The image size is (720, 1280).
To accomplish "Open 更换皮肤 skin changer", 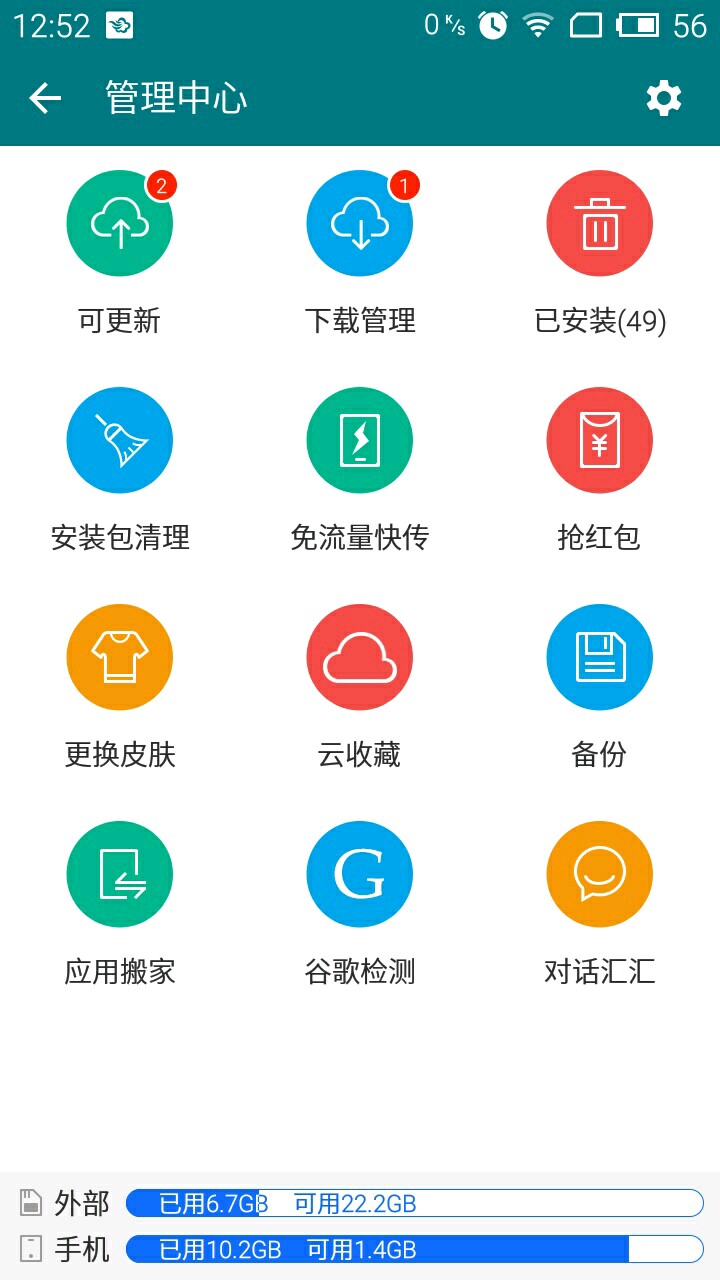I will point(120,658).
